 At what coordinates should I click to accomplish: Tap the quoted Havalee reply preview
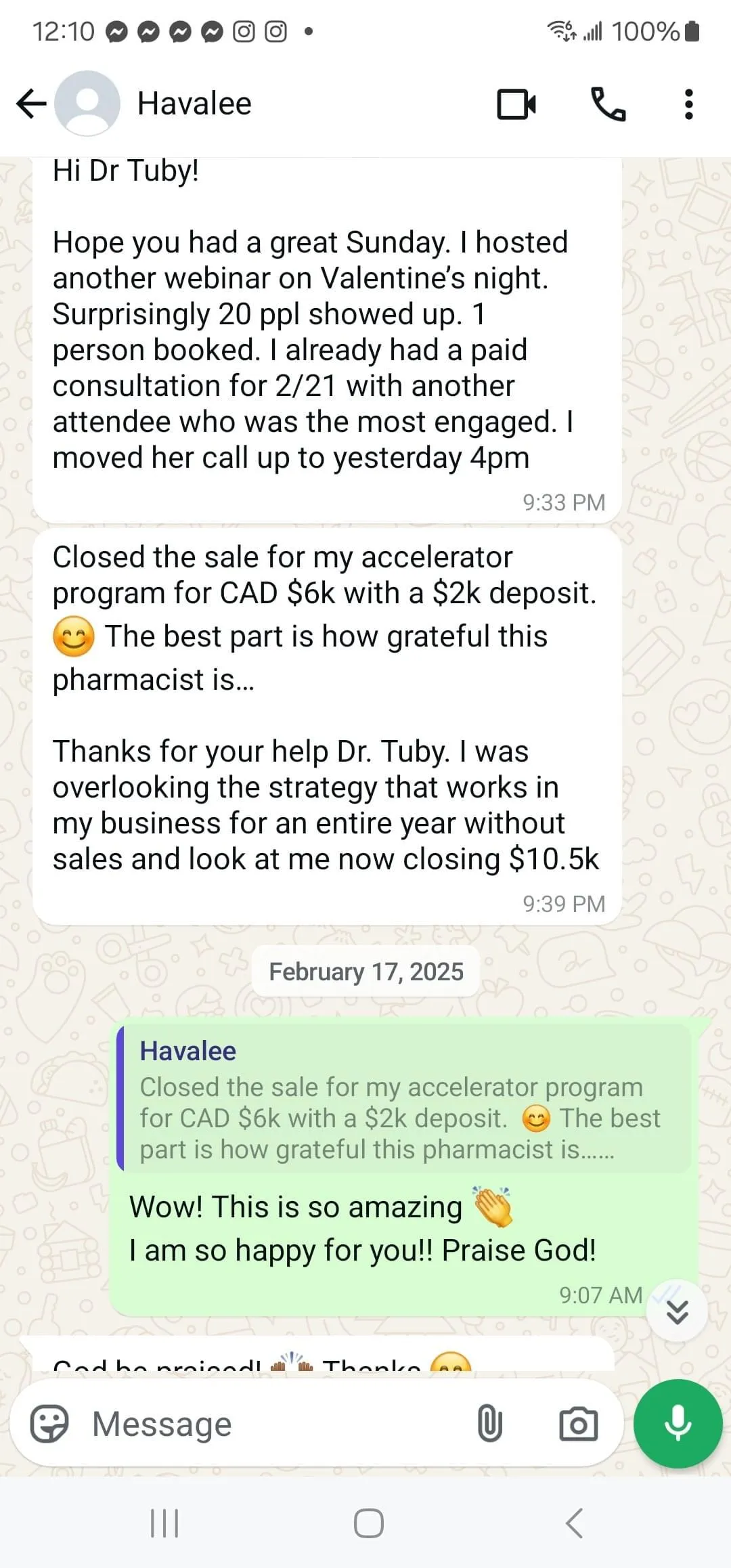[x=403, y=1097]
